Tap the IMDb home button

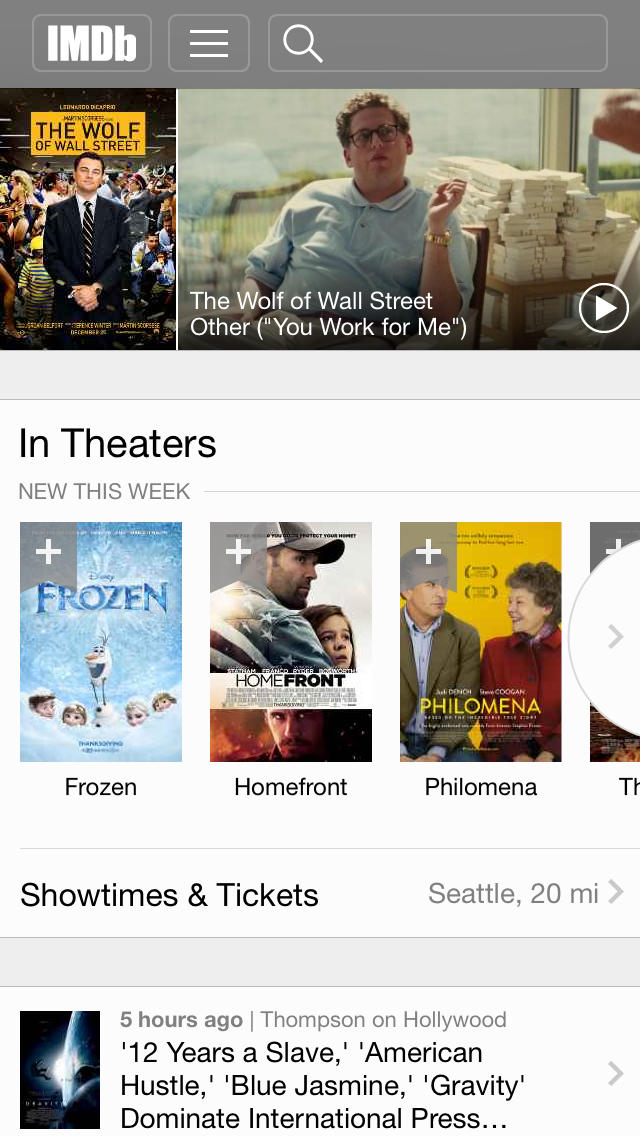coord(92,43)
